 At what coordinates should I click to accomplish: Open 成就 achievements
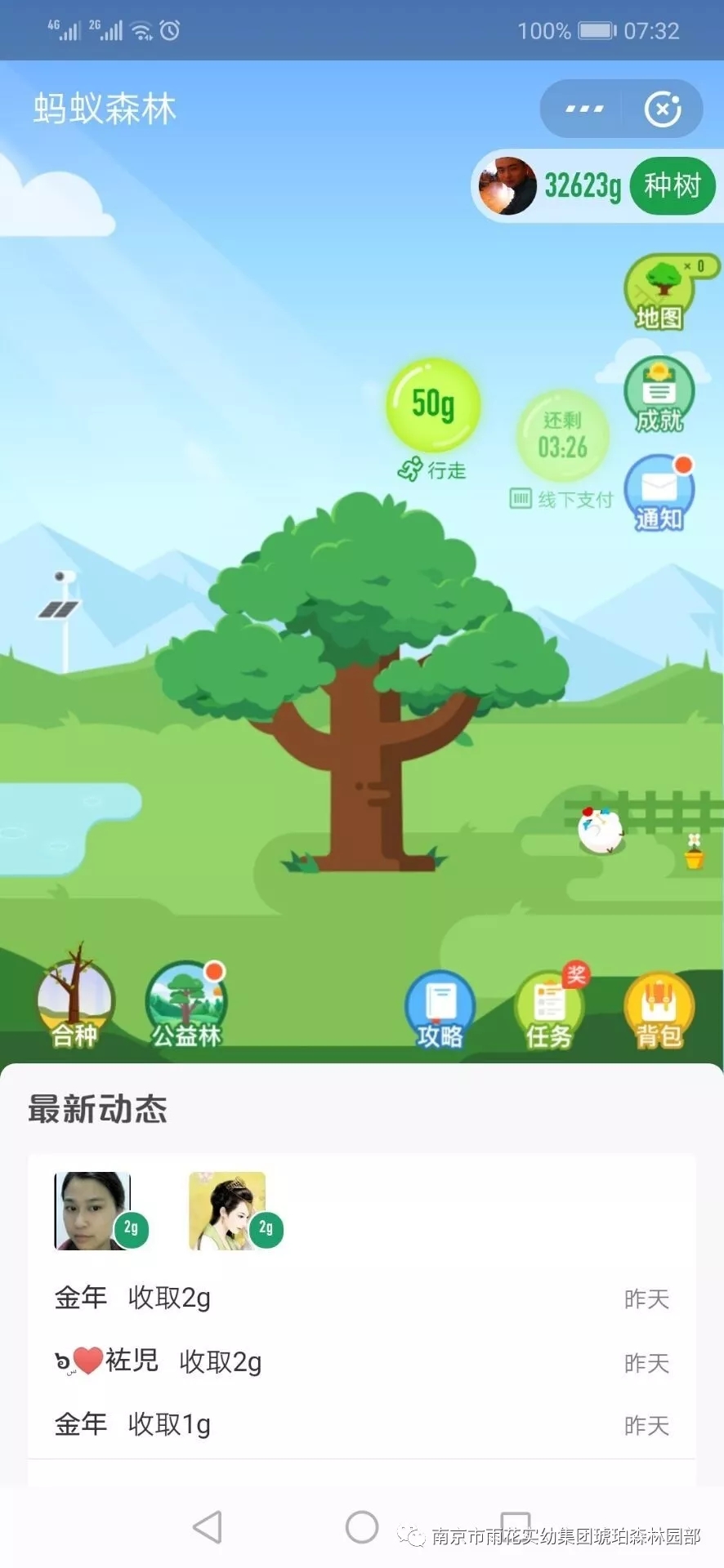659,395
